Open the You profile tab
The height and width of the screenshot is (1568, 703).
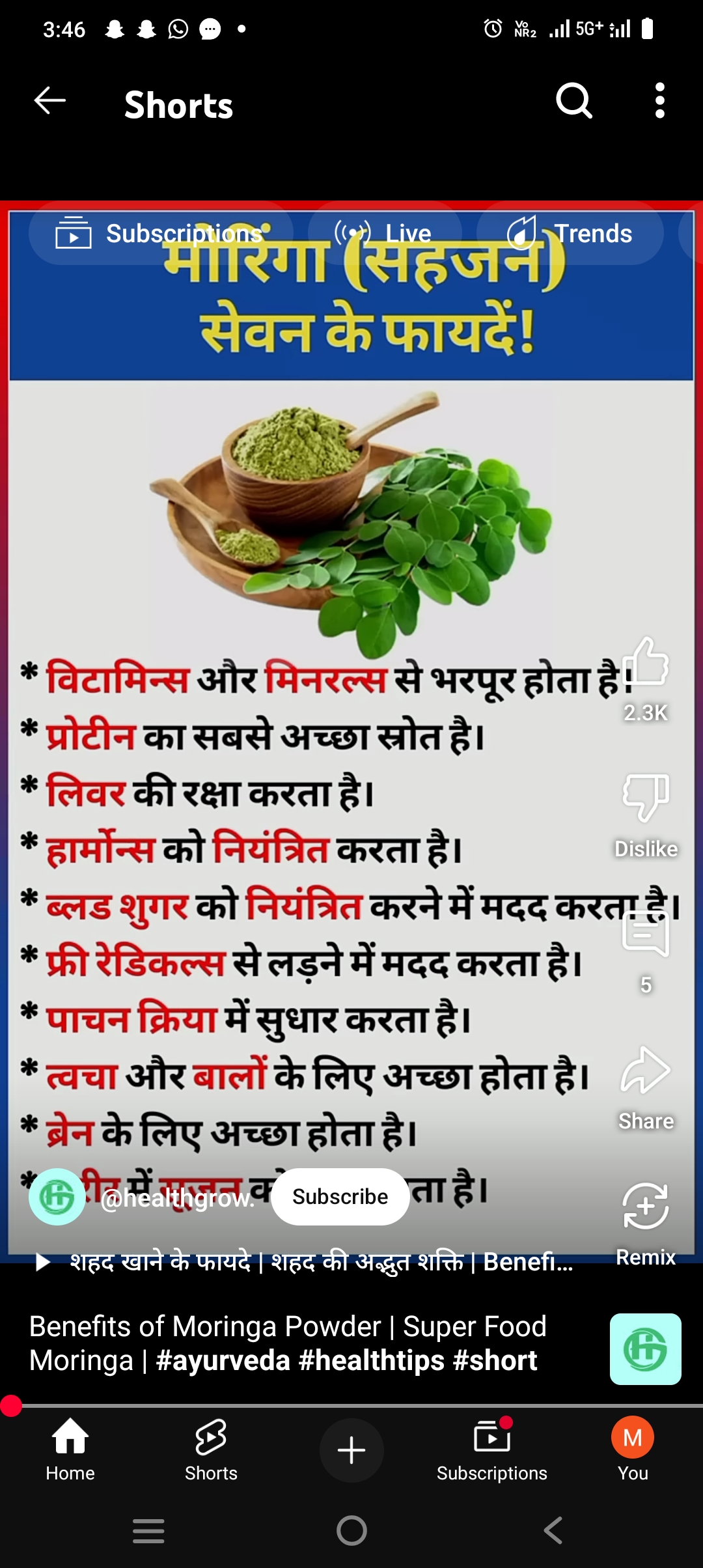(x=633, y=1449)
